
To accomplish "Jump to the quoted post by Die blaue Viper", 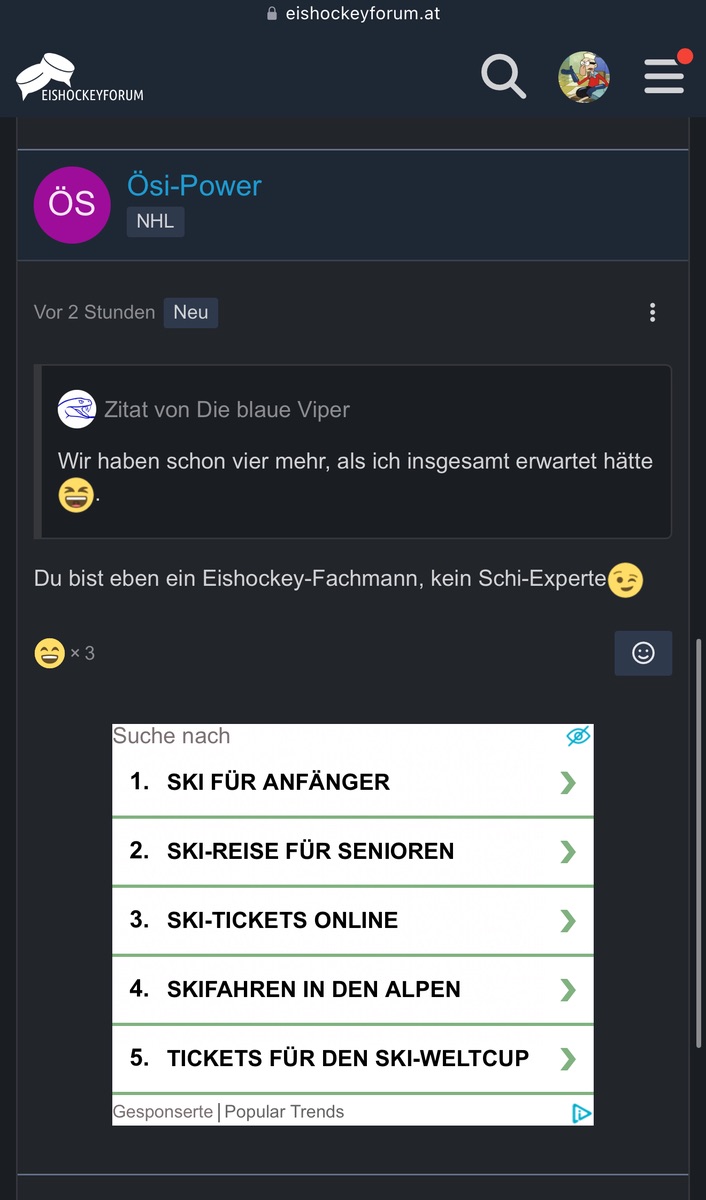I will pyautogui.click(x=226, y=409).
